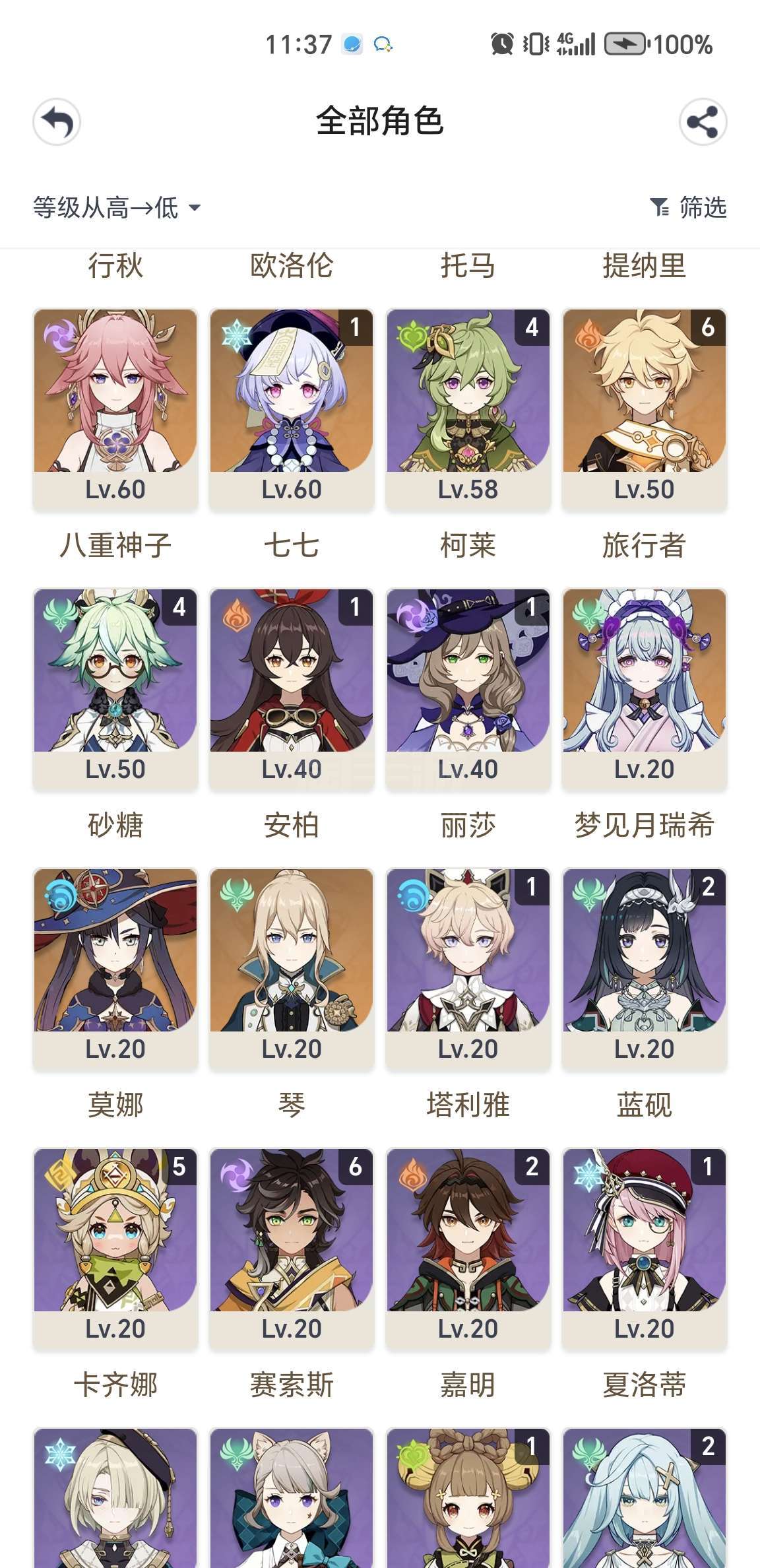Viewport: 760px width, 1568px height.
Task: View 柯莱 character details
Action: [x=468, y=410]
